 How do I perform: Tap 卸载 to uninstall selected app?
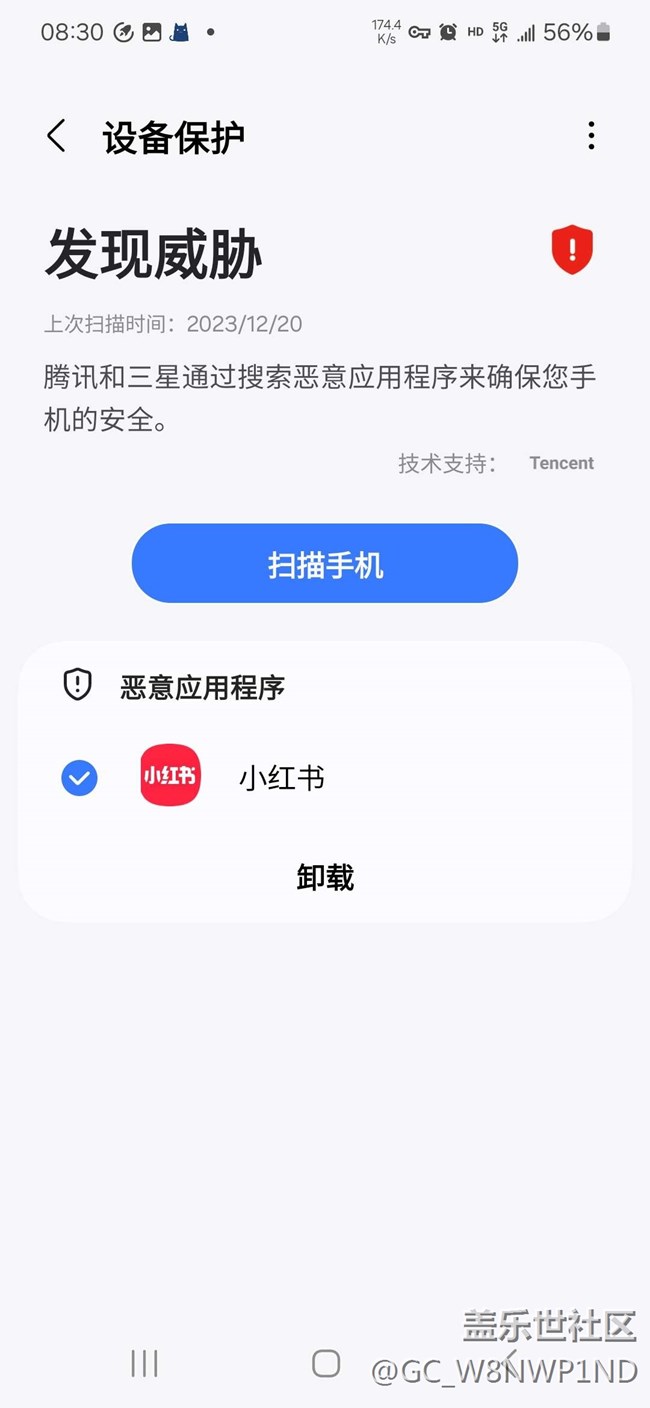pos(325,877)
